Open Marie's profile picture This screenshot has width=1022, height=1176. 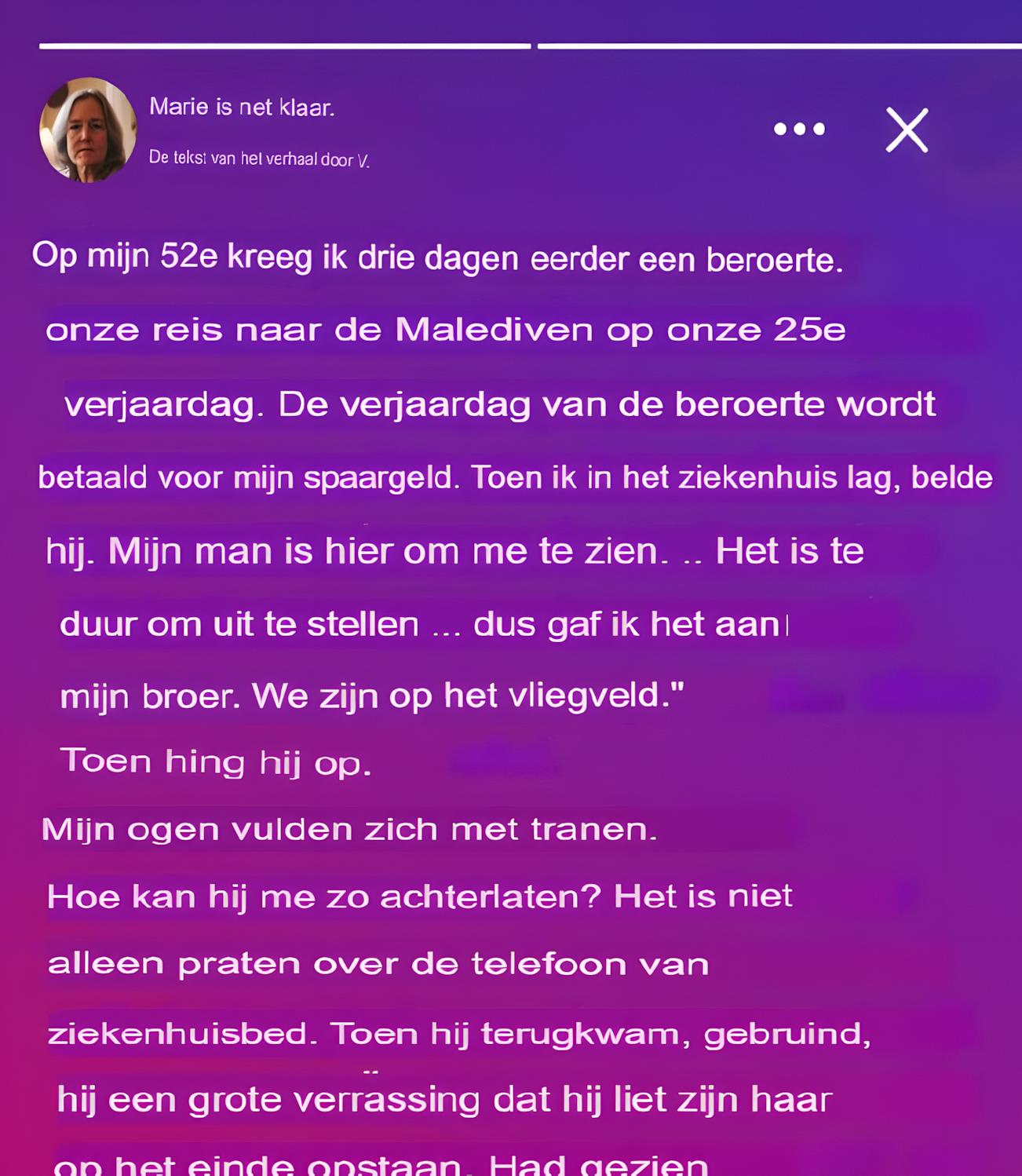(x=88, y=130)
